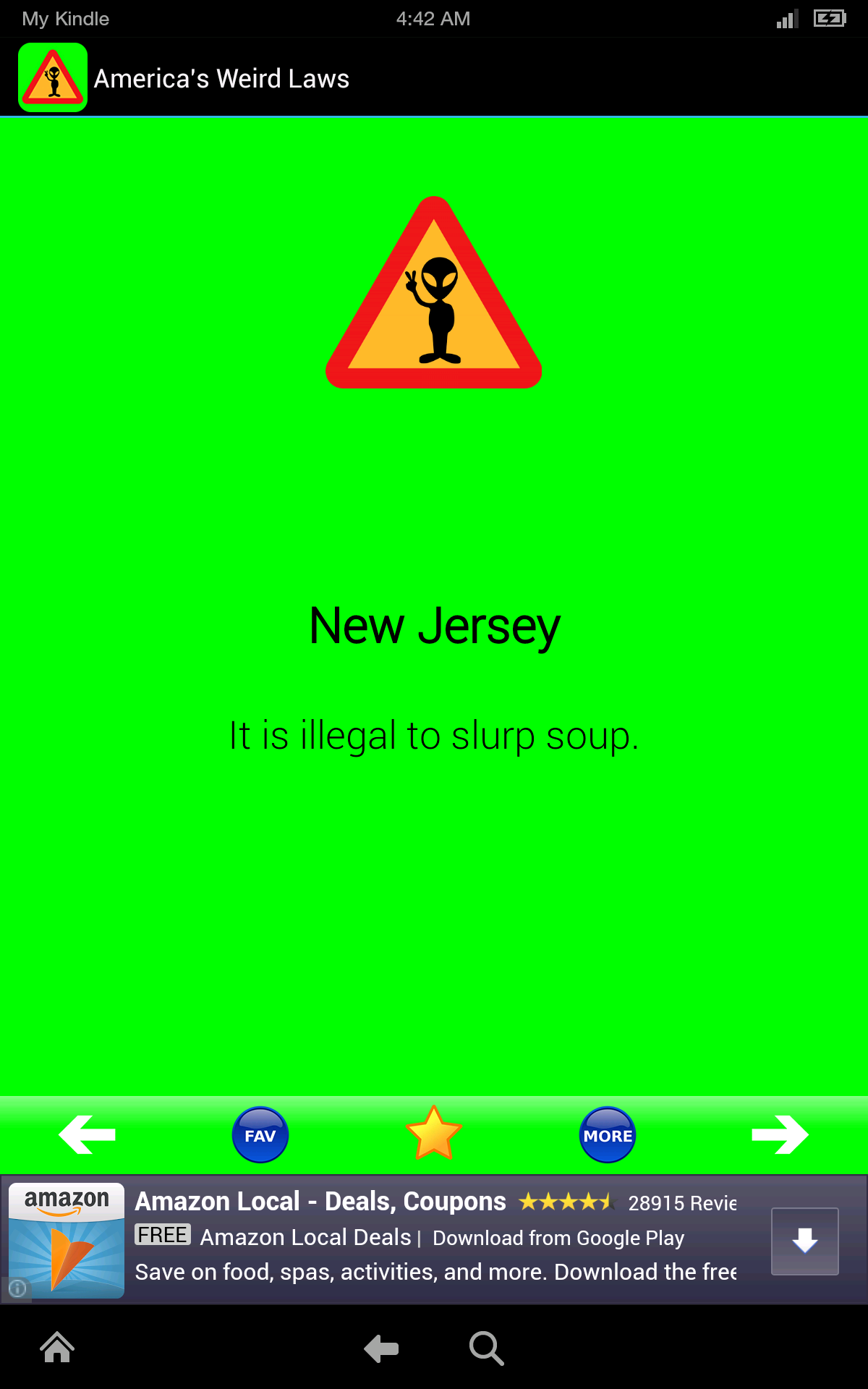868x1389 pixels.
Task: Open the Amazon Local Deals ad banner
Action: pos(434,1239)
